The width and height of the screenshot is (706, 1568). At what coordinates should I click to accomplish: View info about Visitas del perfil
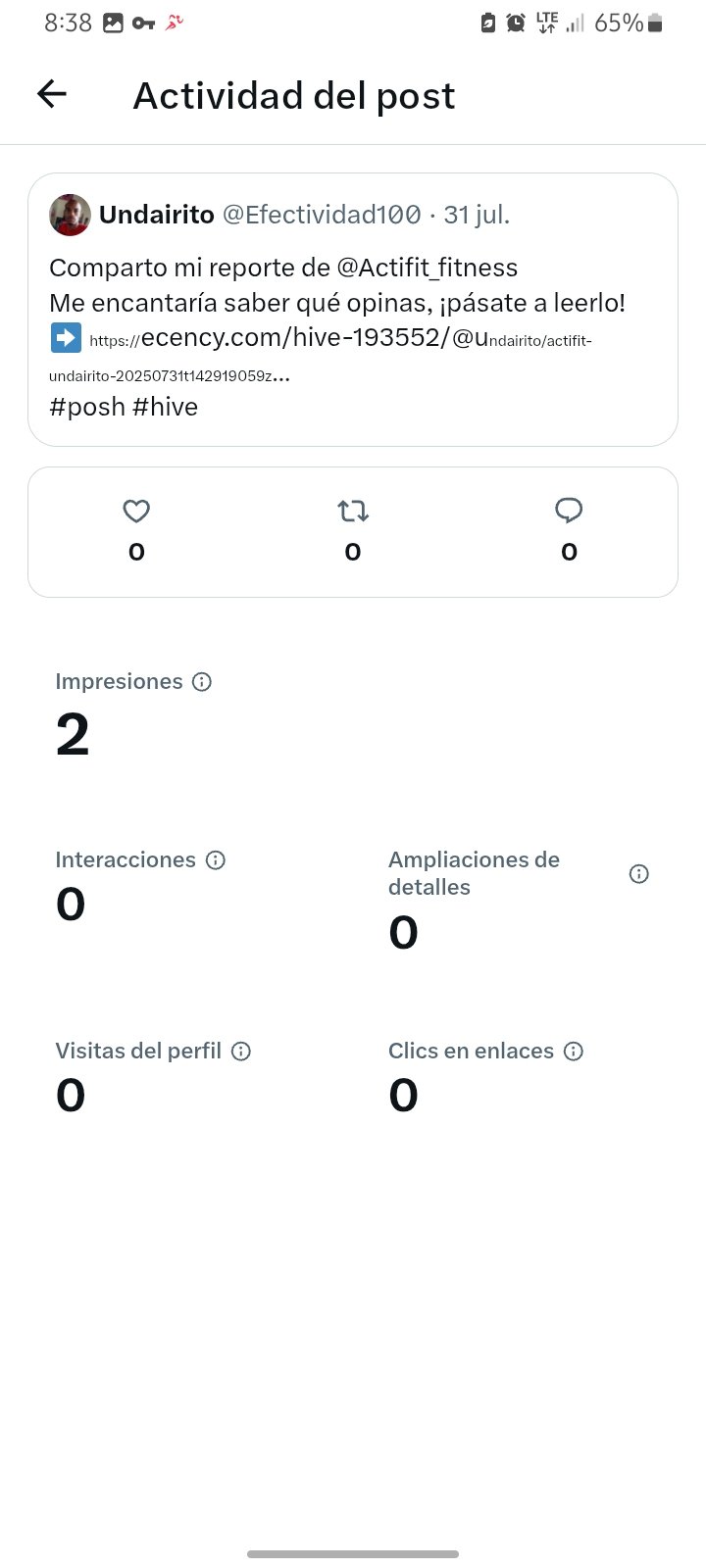[241, 1052]
